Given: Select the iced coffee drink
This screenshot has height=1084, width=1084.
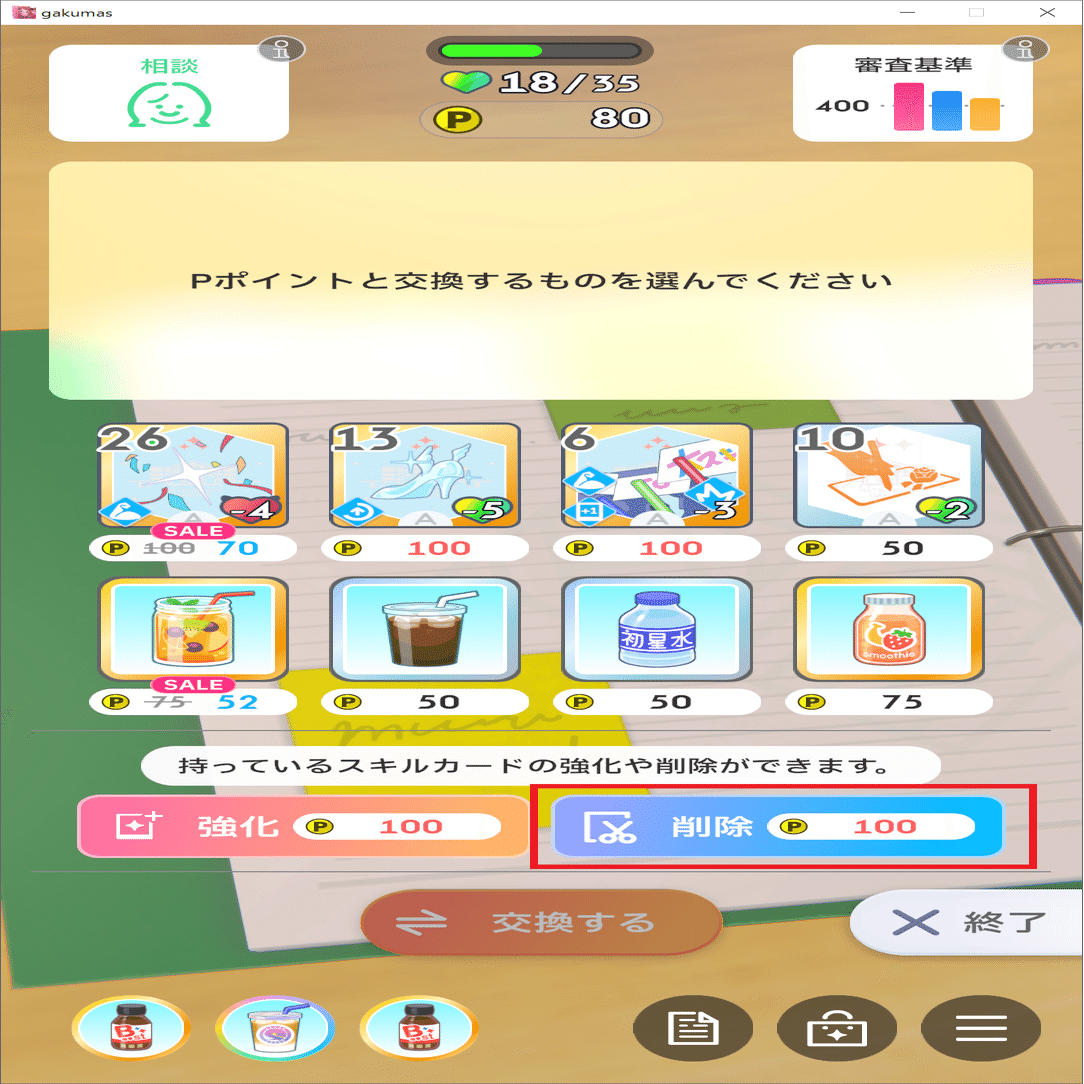Looking at the screenshot, I should [425, 630].
